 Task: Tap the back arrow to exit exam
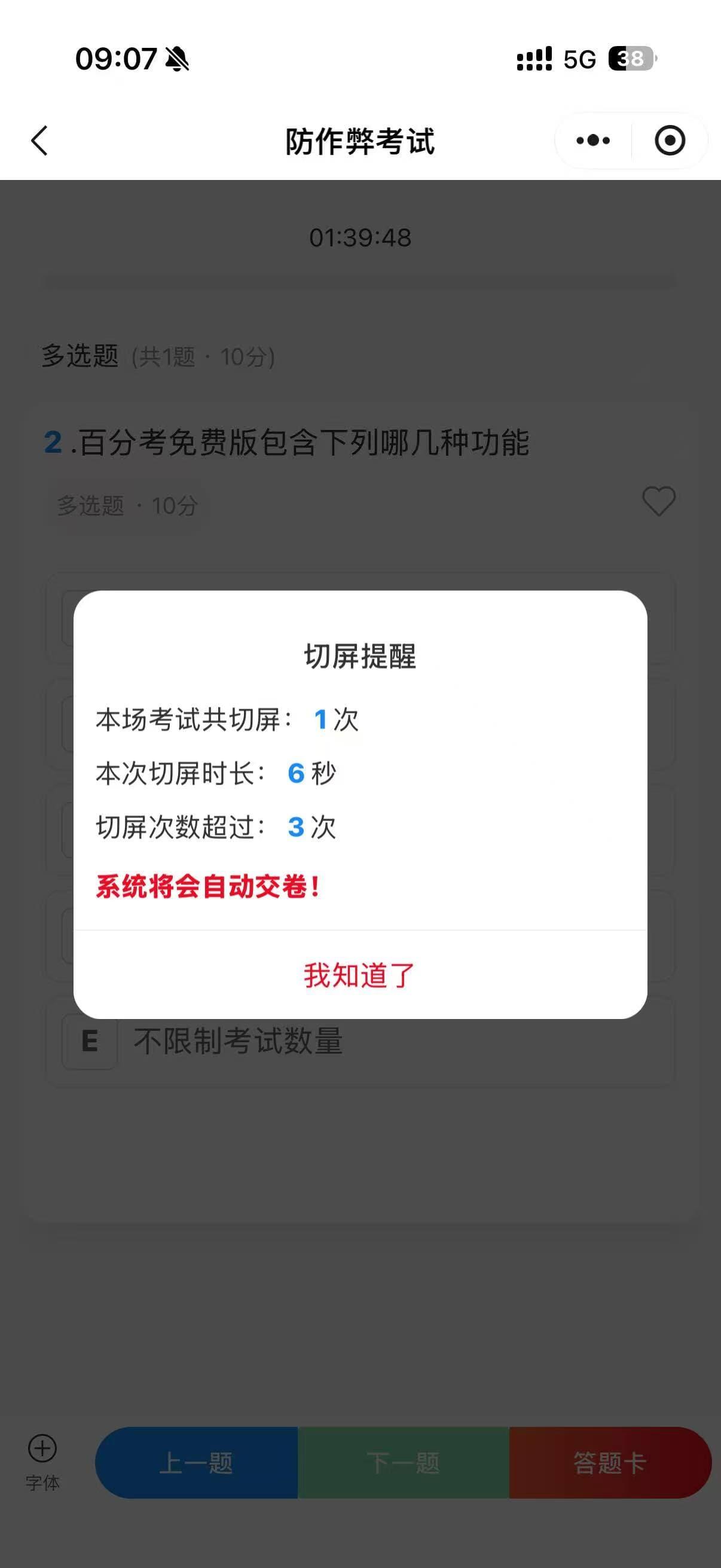pyautogui.click(x=39, y=140)
